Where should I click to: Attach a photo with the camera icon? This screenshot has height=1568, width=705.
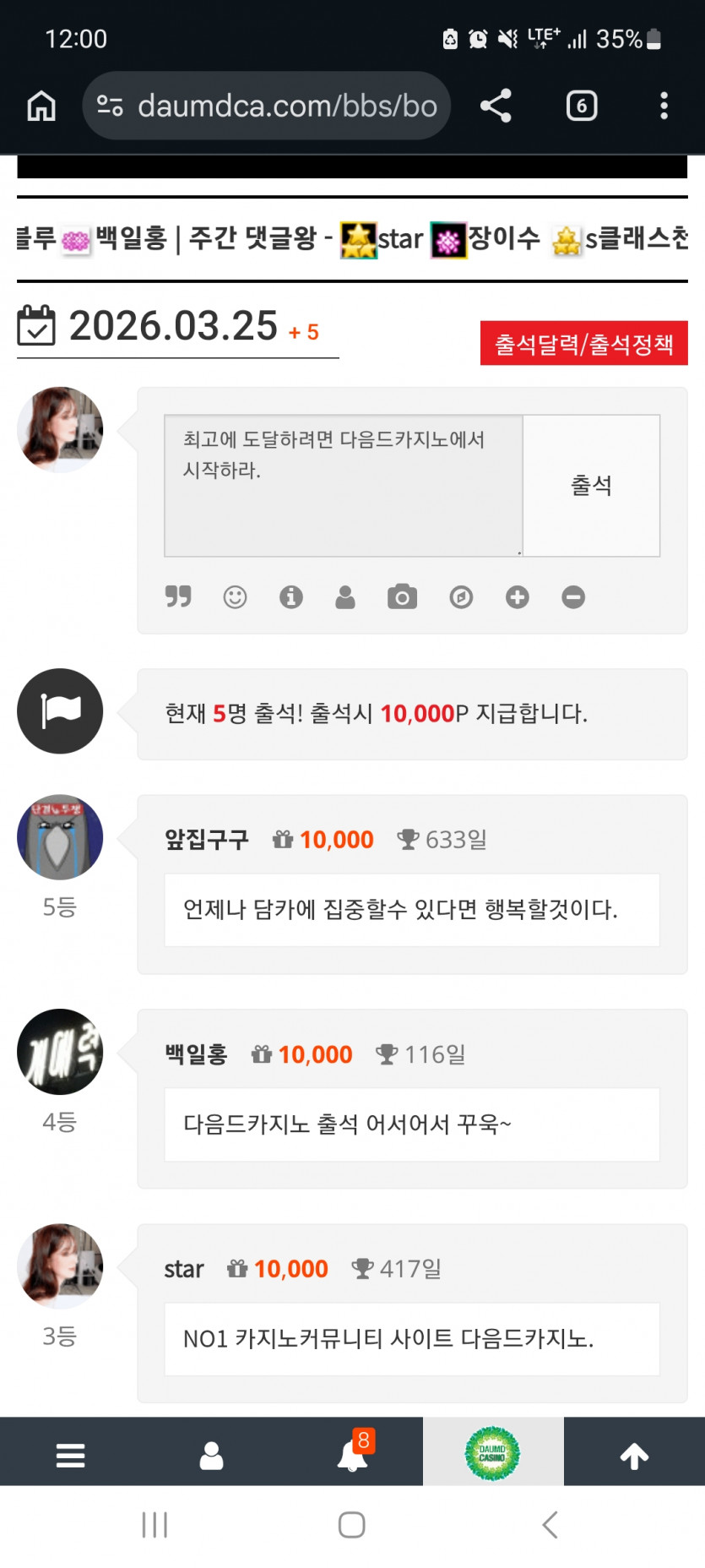[403, 597]
